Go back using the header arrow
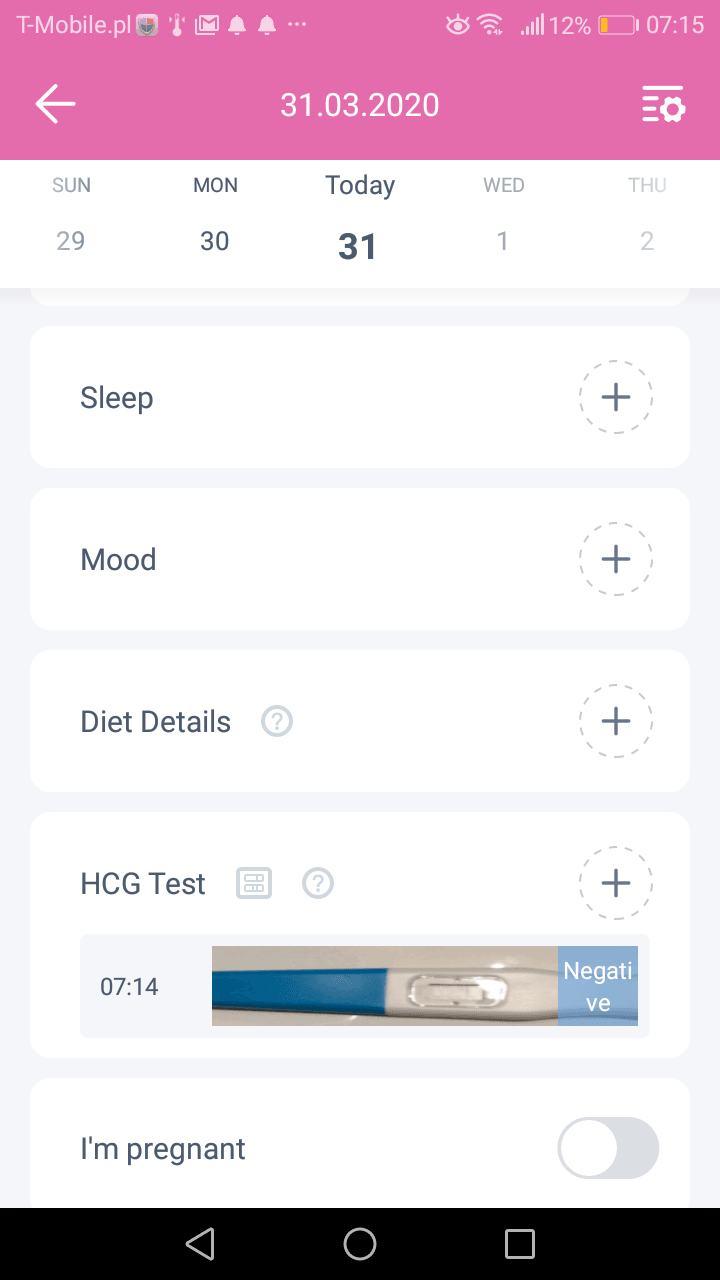Image resolution: width=720 pixels, height=1280 pixels. (56, 104)
